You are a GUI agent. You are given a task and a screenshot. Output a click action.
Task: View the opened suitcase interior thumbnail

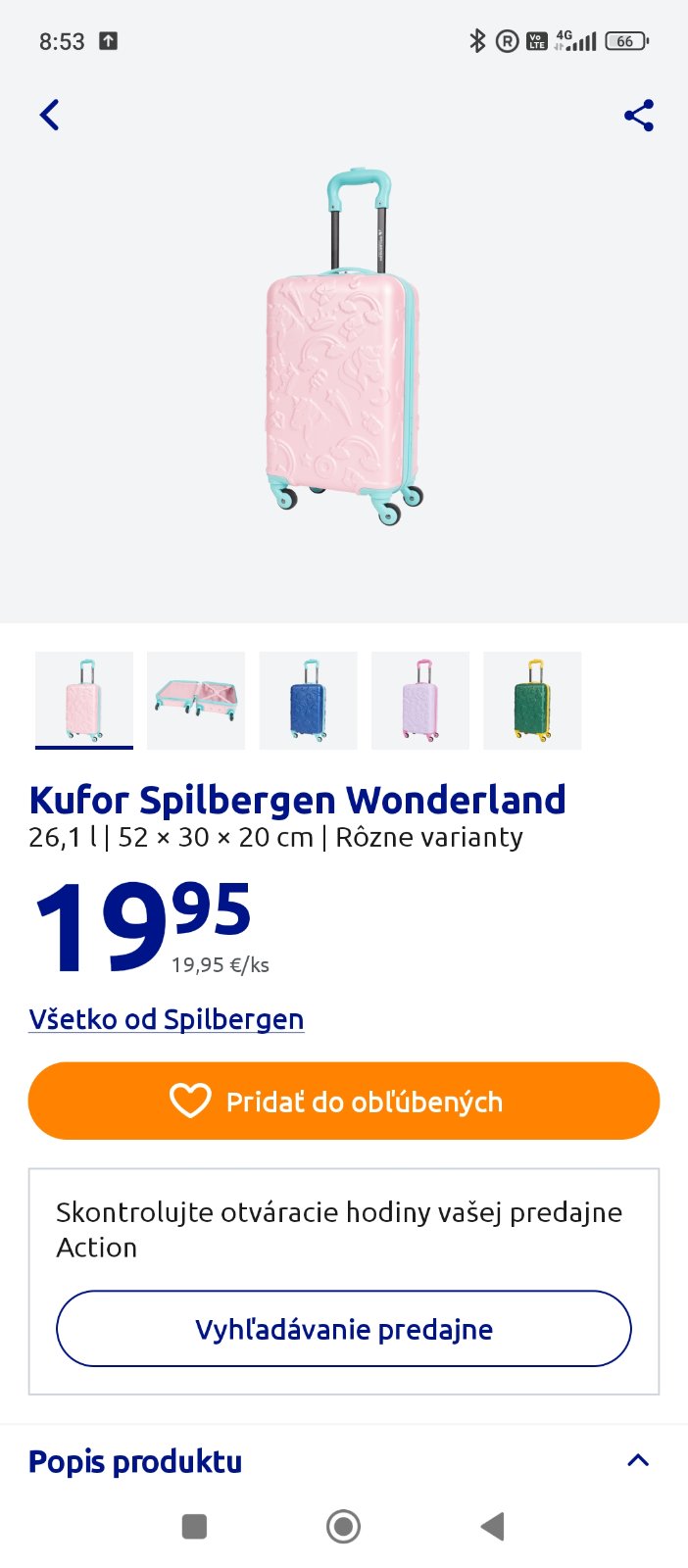coord(196,700)
